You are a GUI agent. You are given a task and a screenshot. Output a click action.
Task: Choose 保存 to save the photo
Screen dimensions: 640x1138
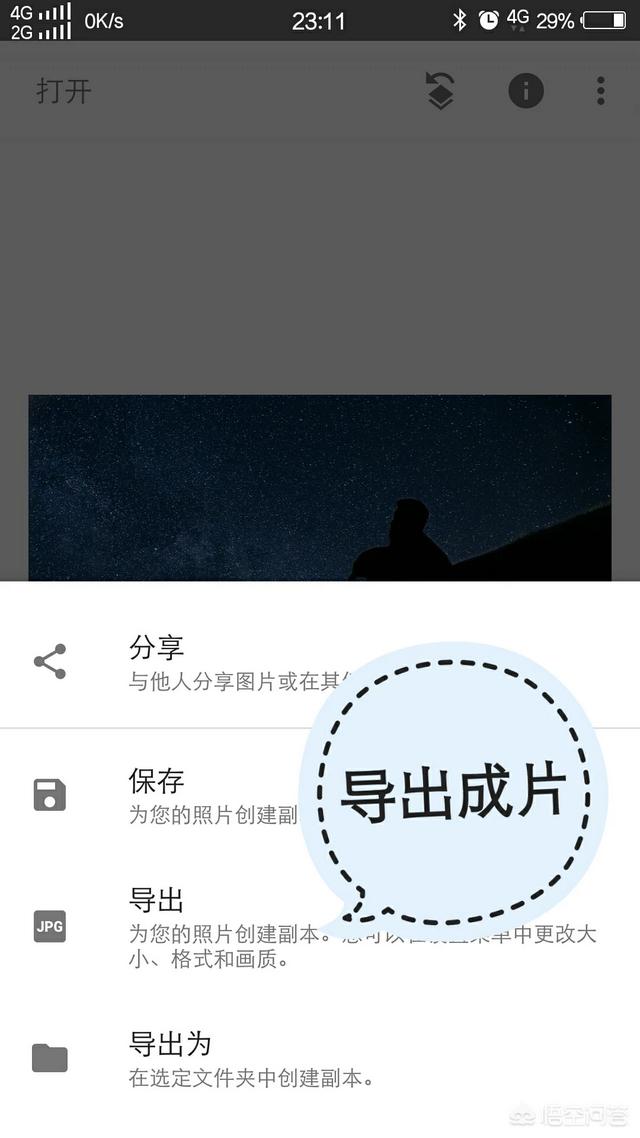(320, 796)
